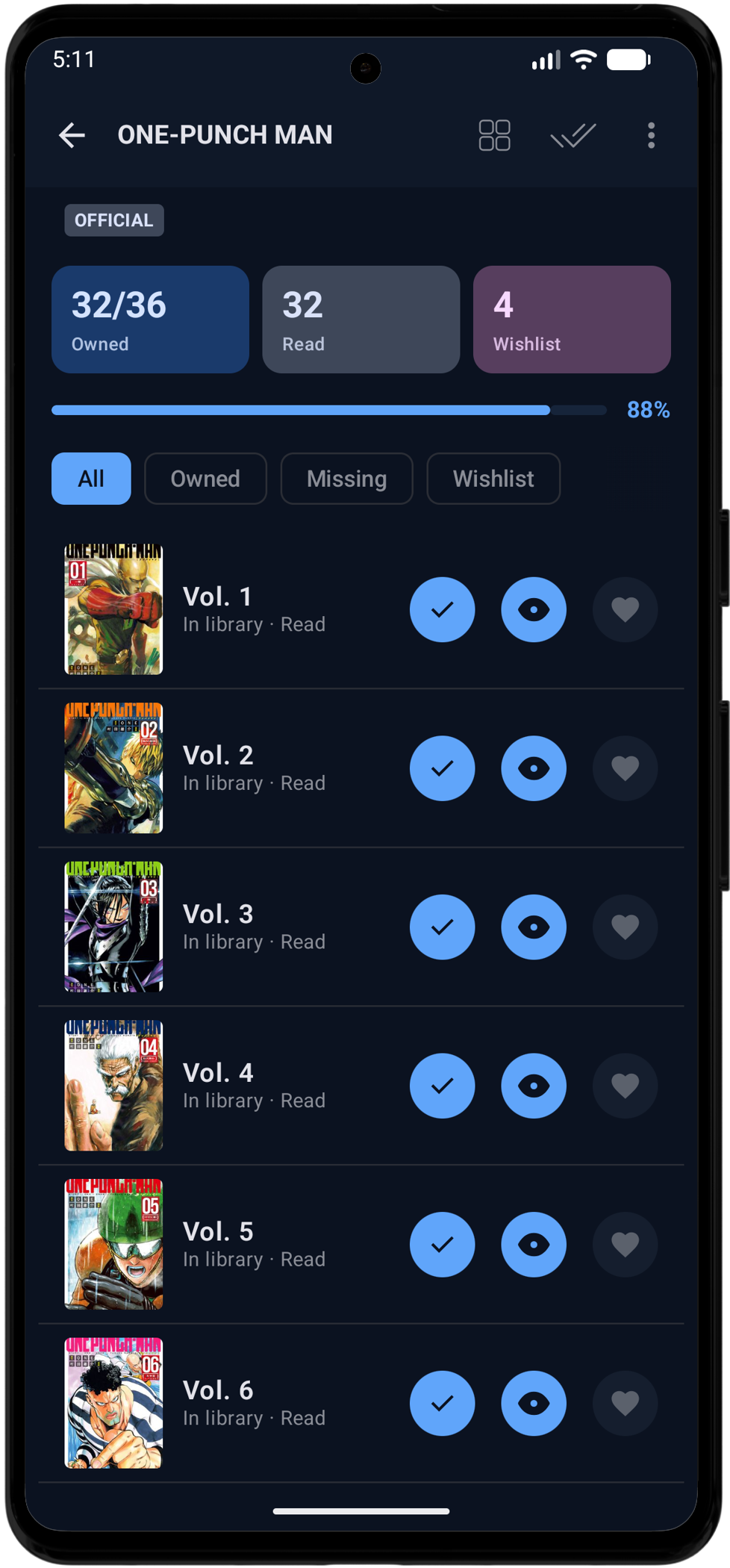Switch to the Owned filter

click(205, 479)
